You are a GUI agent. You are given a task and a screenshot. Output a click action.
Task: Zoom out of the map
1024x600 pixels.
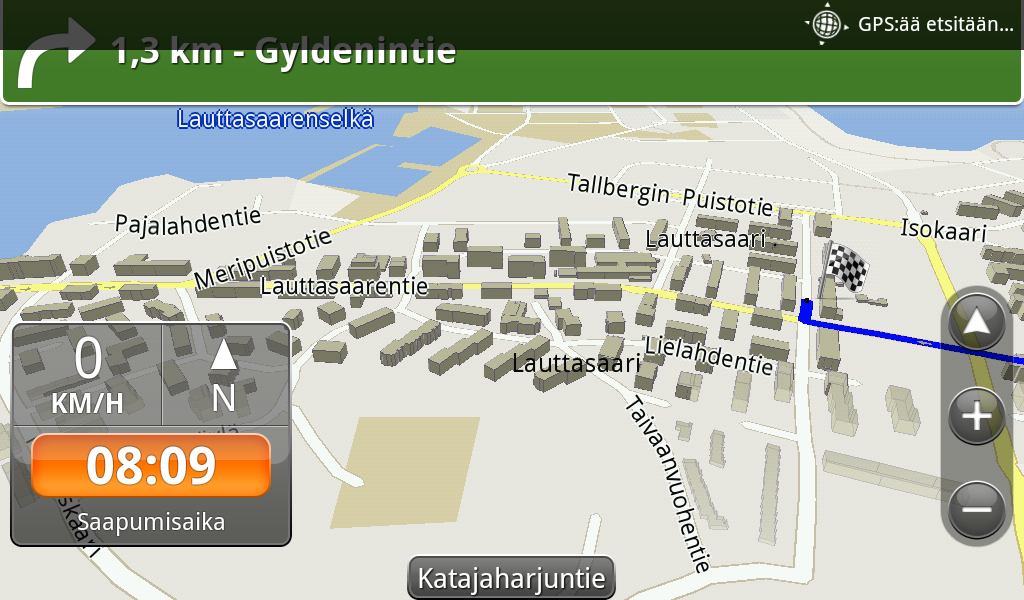976,510
